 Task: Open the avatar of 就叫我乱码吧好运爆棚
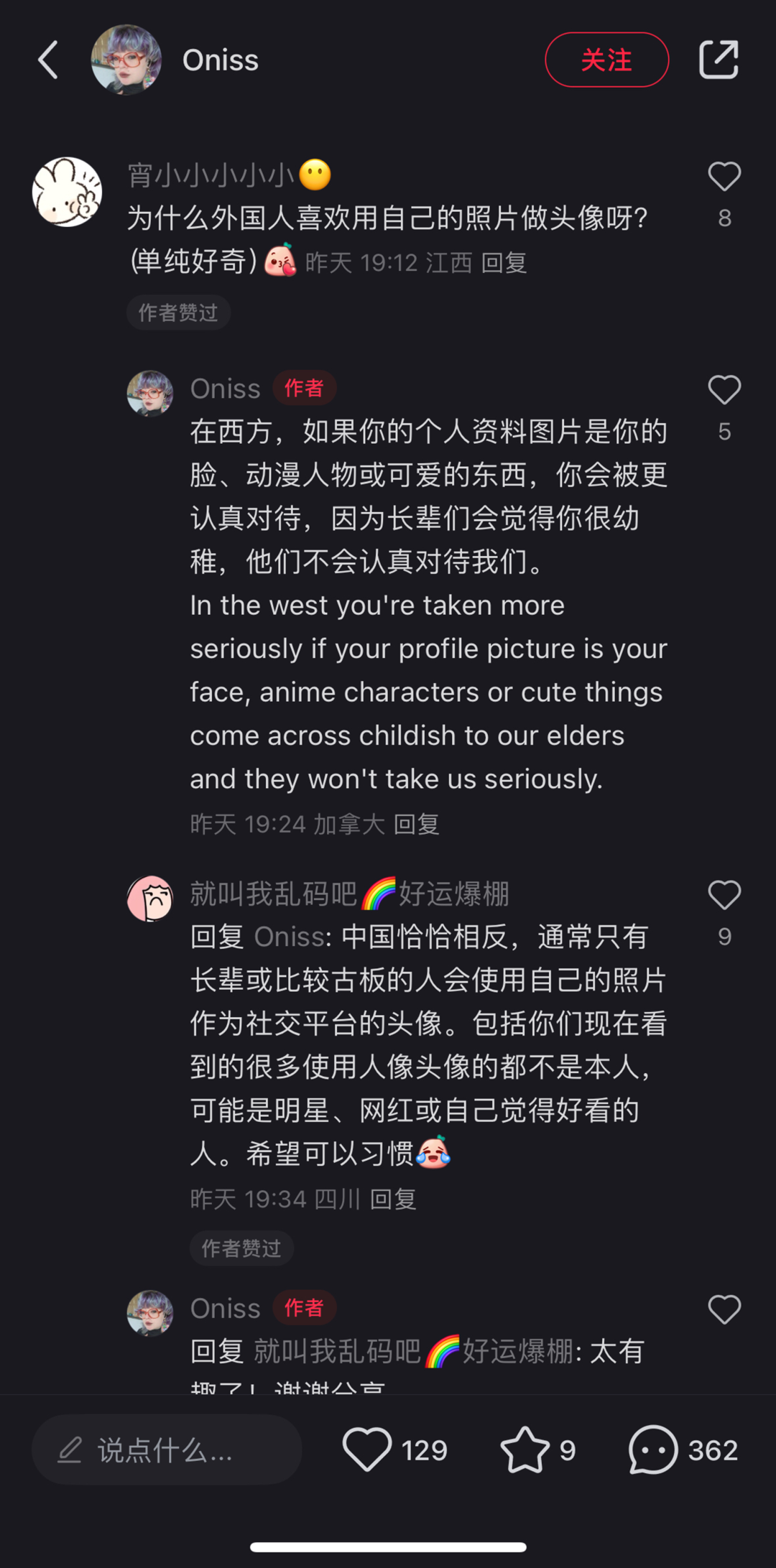click(x=150, y=898)
